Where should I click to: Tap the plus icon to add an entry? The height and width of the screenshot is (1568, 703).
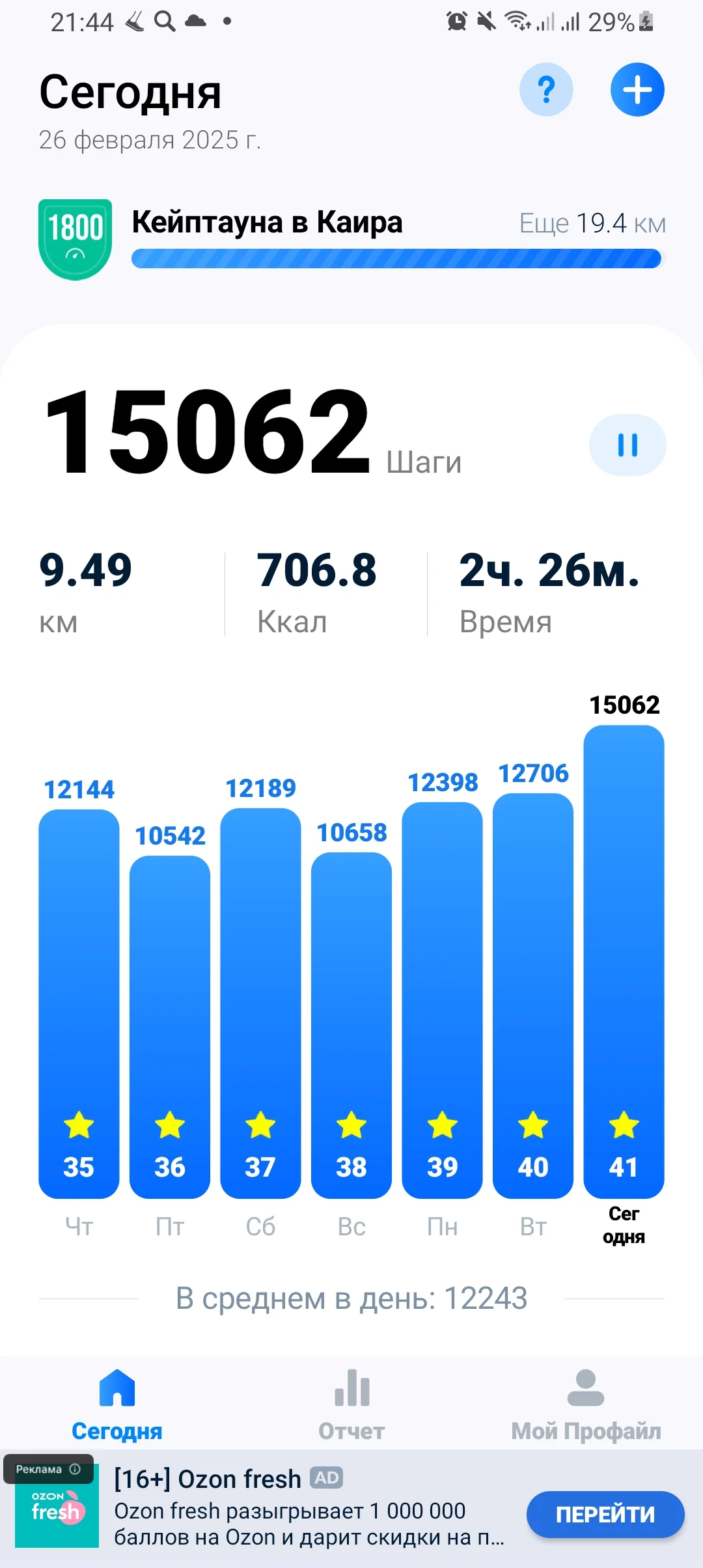click(637, 91)
